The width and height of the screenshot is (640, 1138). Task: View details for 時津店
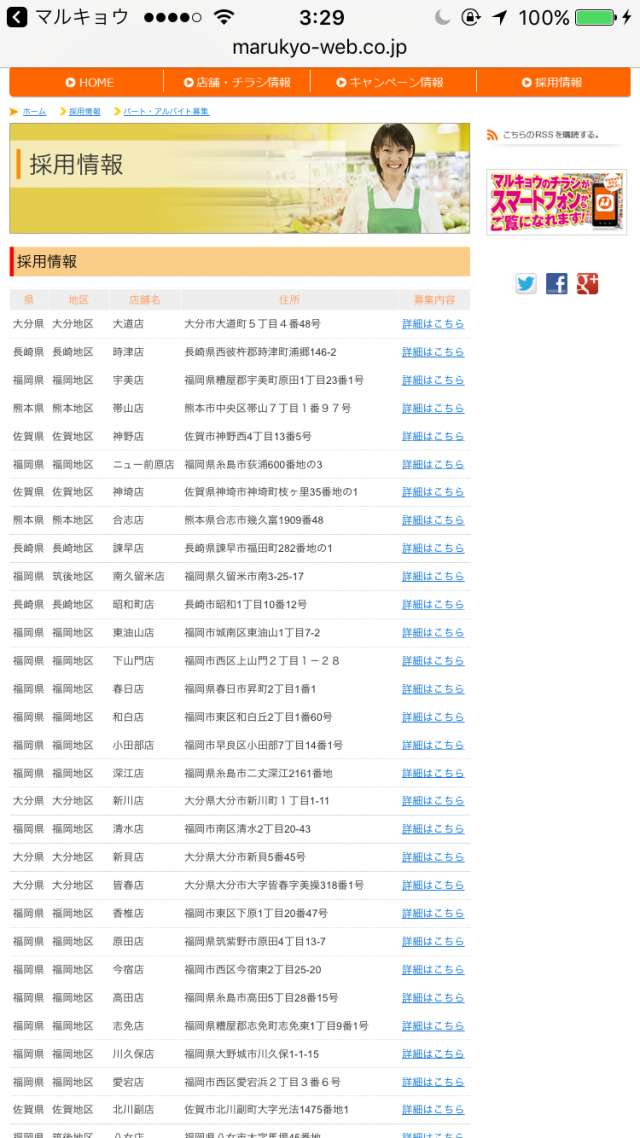tap(433, 352)
